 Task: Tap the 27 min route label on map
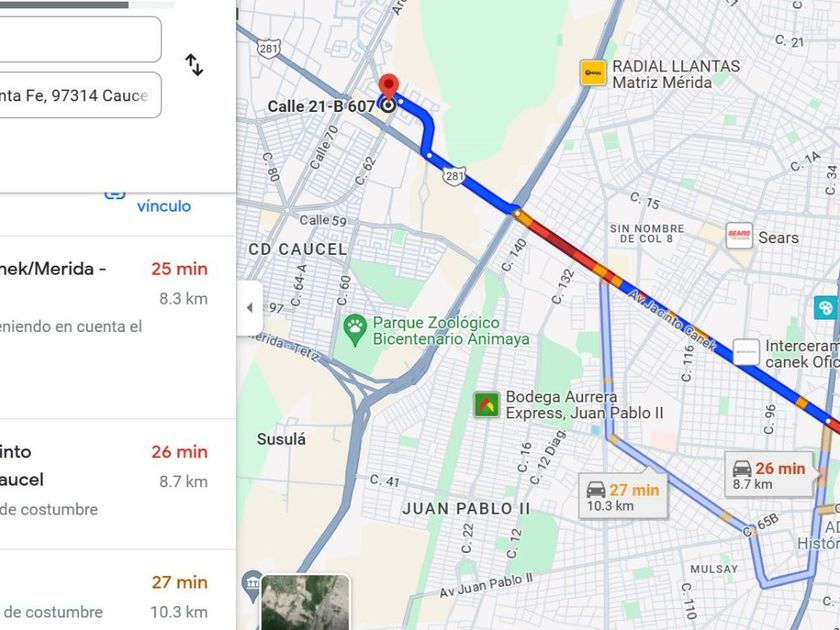(624, 497)
